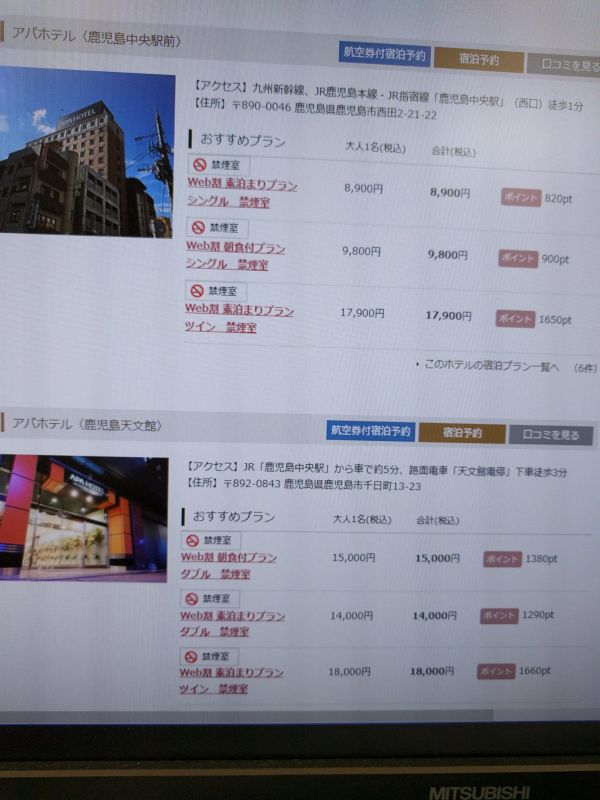Tap 宿泊予約 for アパホテル鹿児島中央駅前
Viewport: 600px width, 800px height.
(x=478, y=59)
